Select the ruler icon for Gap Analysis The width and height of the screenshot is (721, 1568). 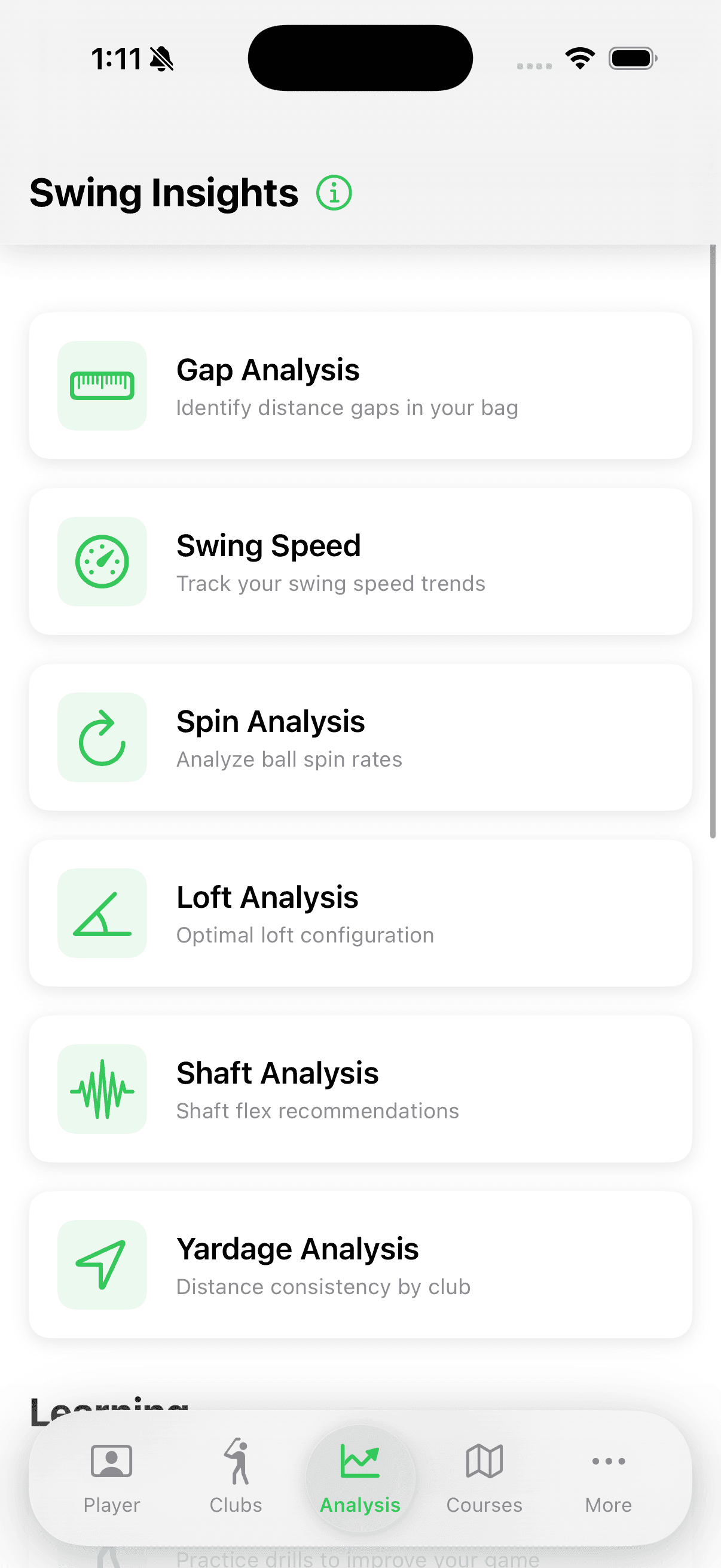pos(102,385)
